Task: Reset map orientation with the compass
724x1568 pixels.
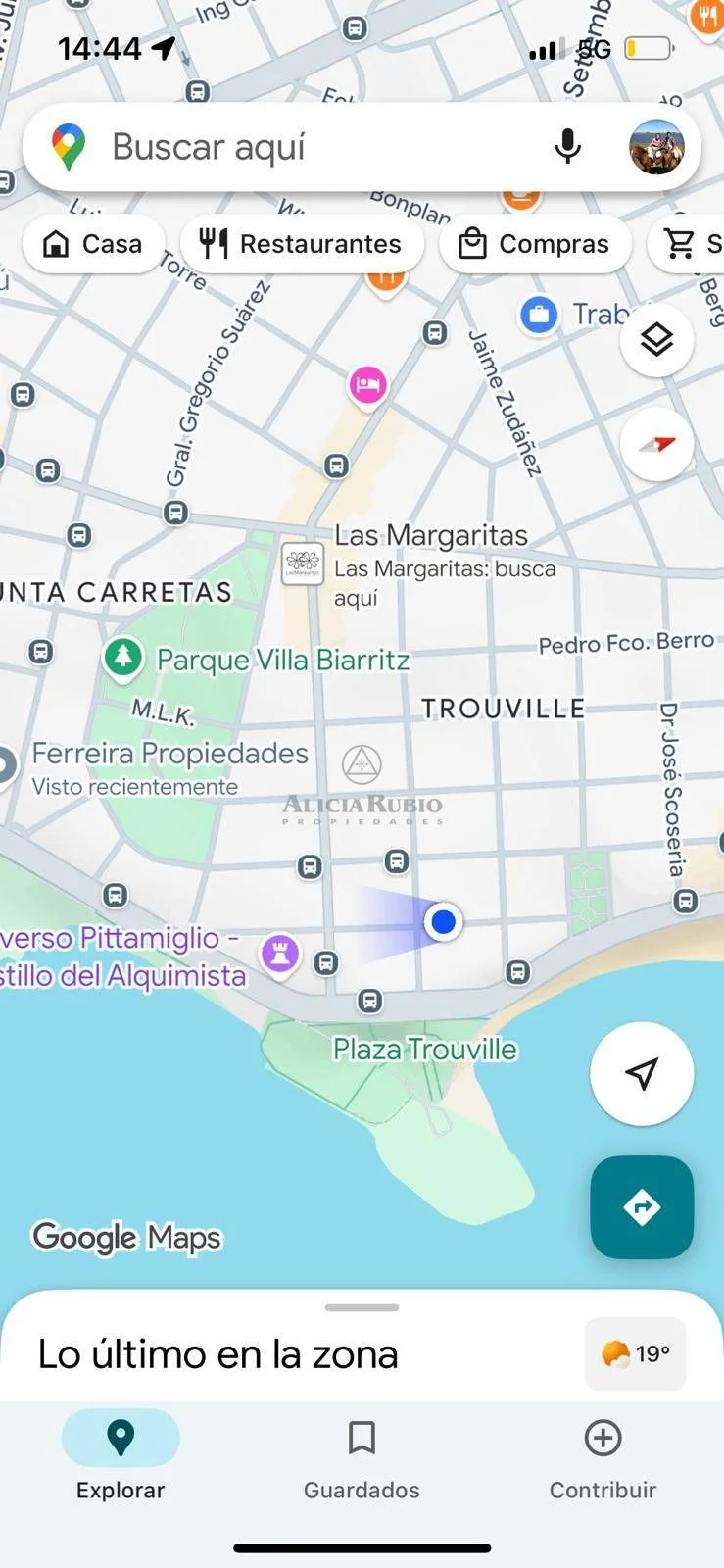Action: 656,444
